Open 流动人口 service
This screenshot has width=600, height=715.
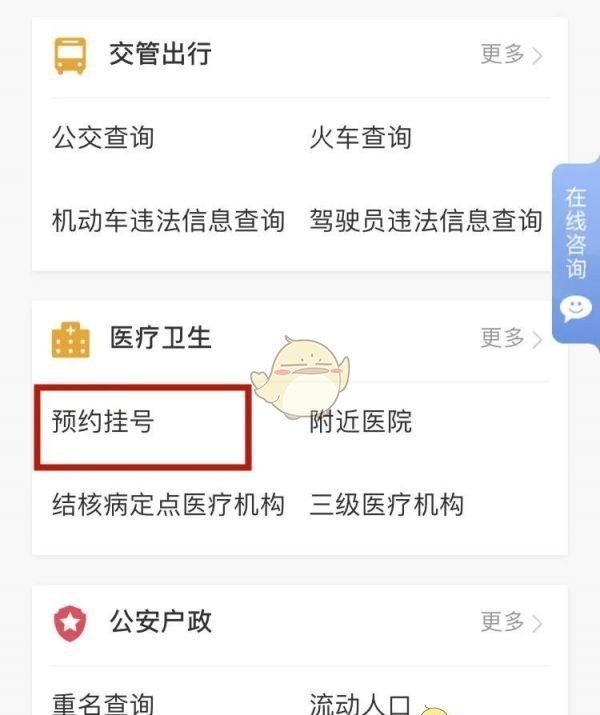click(360, 702)
